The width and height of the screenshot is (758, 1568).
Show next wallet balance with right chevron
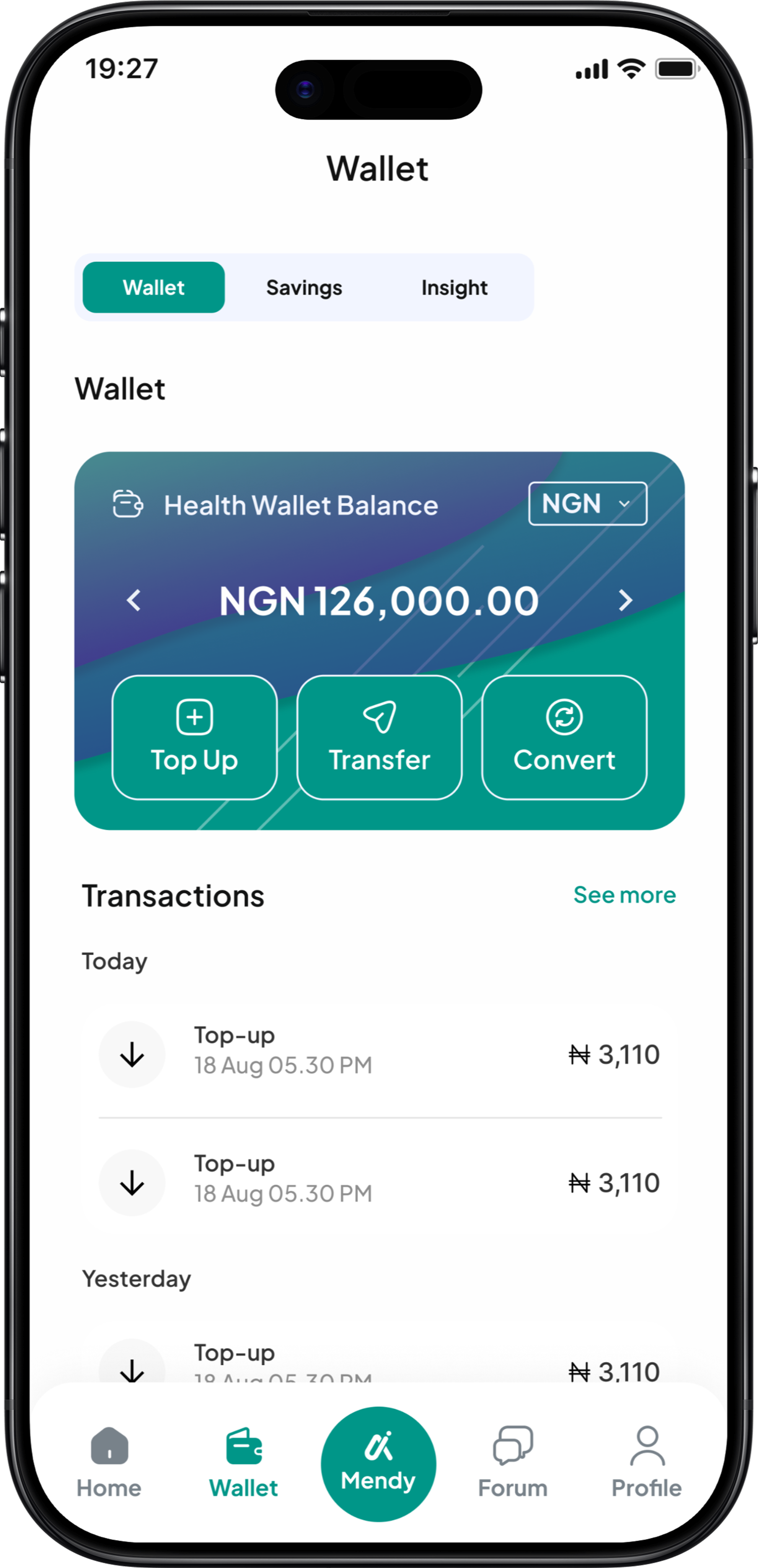point(625,601)
